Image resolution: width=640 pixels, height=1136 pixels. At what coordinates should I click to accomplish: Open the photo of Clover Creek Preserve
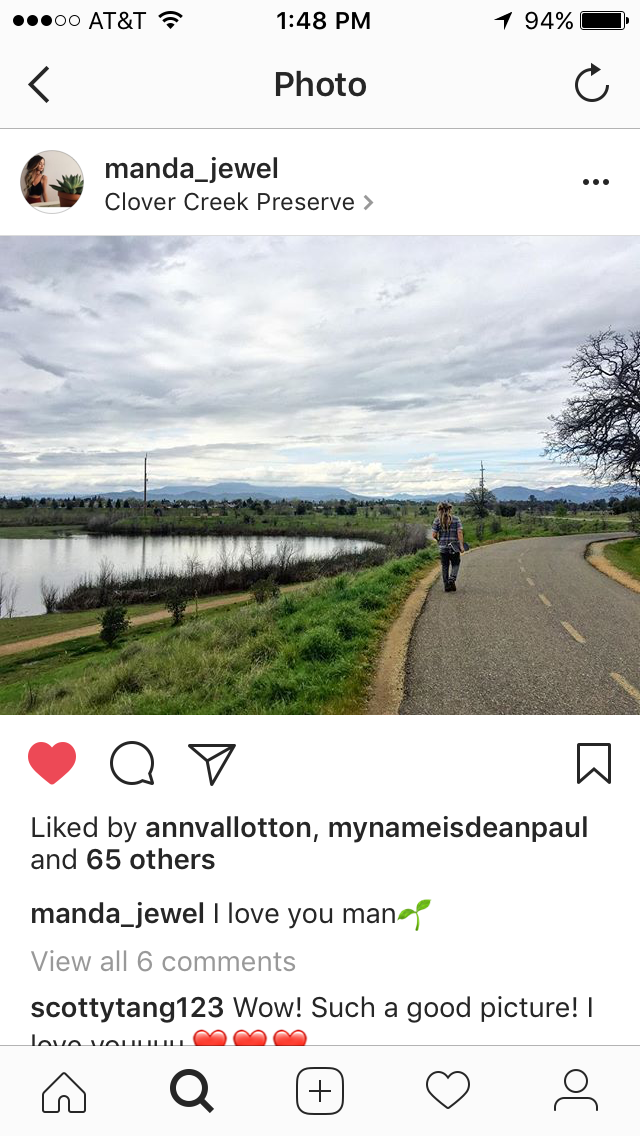320,475
